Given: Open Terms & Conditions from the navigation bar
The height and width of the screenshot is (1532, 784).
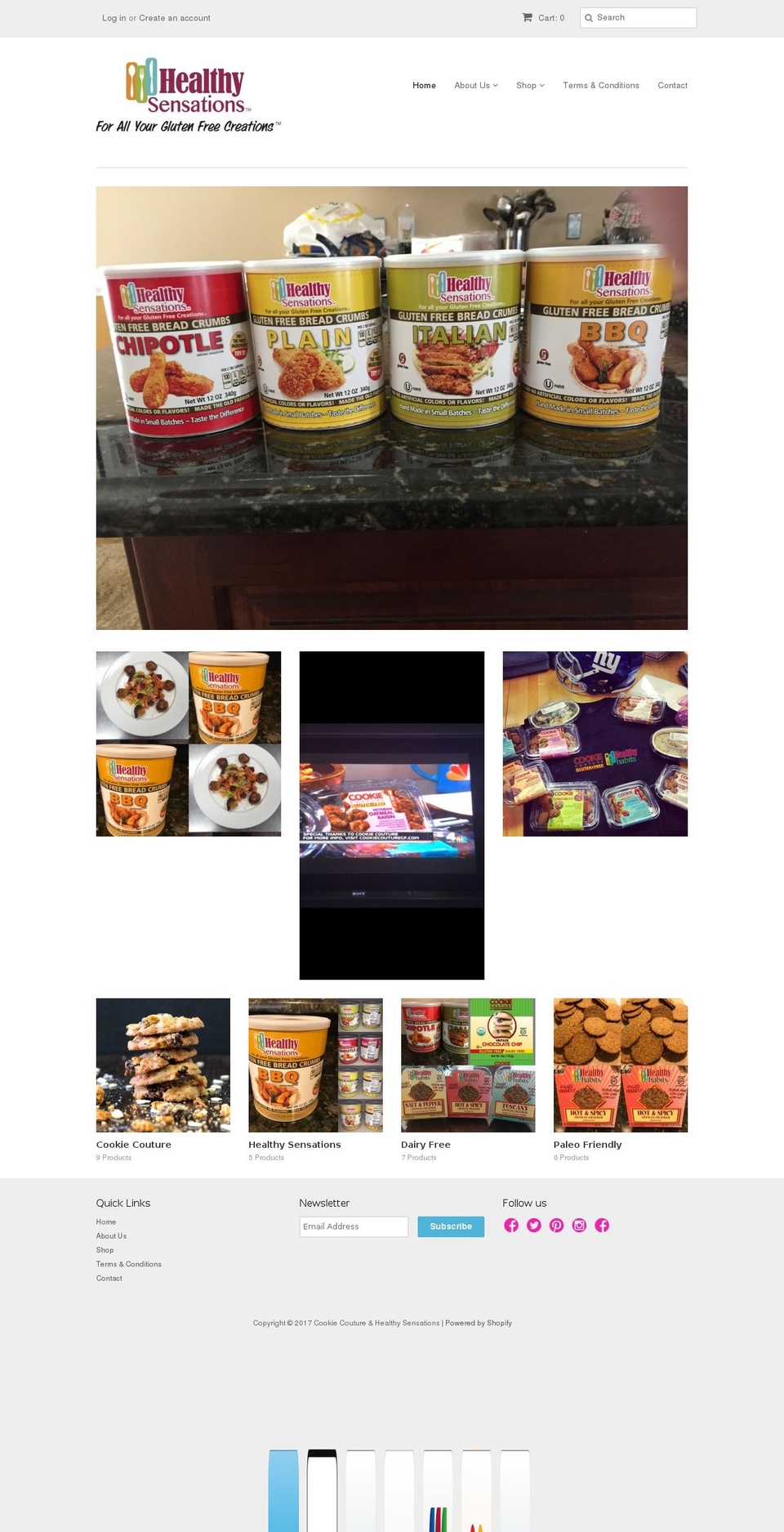Looking at the screenshot, I should (601, 85).
